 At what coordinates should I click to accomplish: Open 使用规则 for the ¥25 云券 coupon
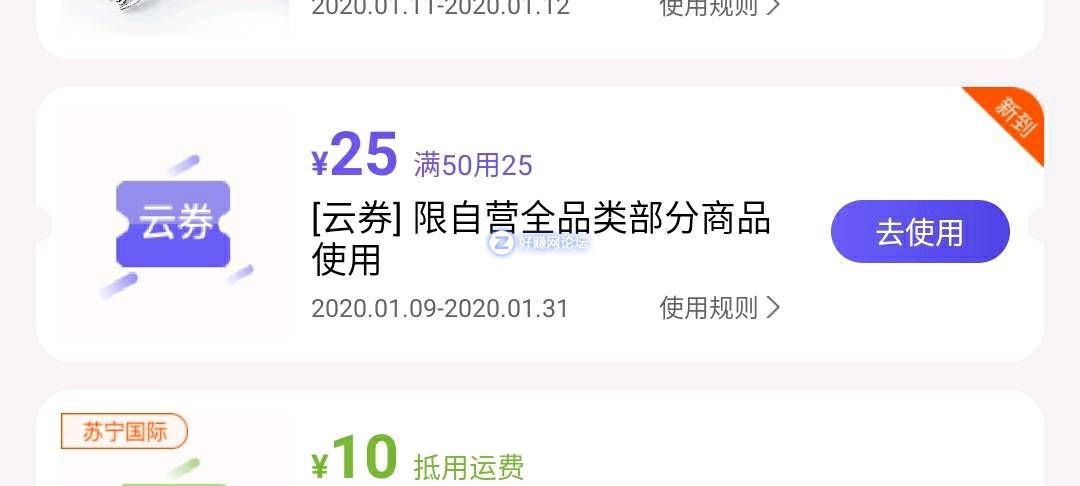(x=719, y=308)
